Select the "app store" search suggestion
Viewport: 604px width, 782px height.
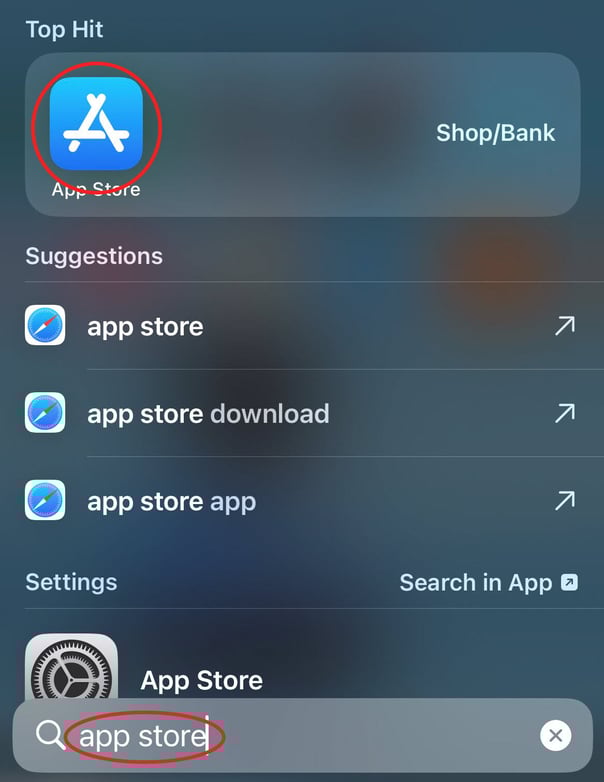tap(145, 326)
